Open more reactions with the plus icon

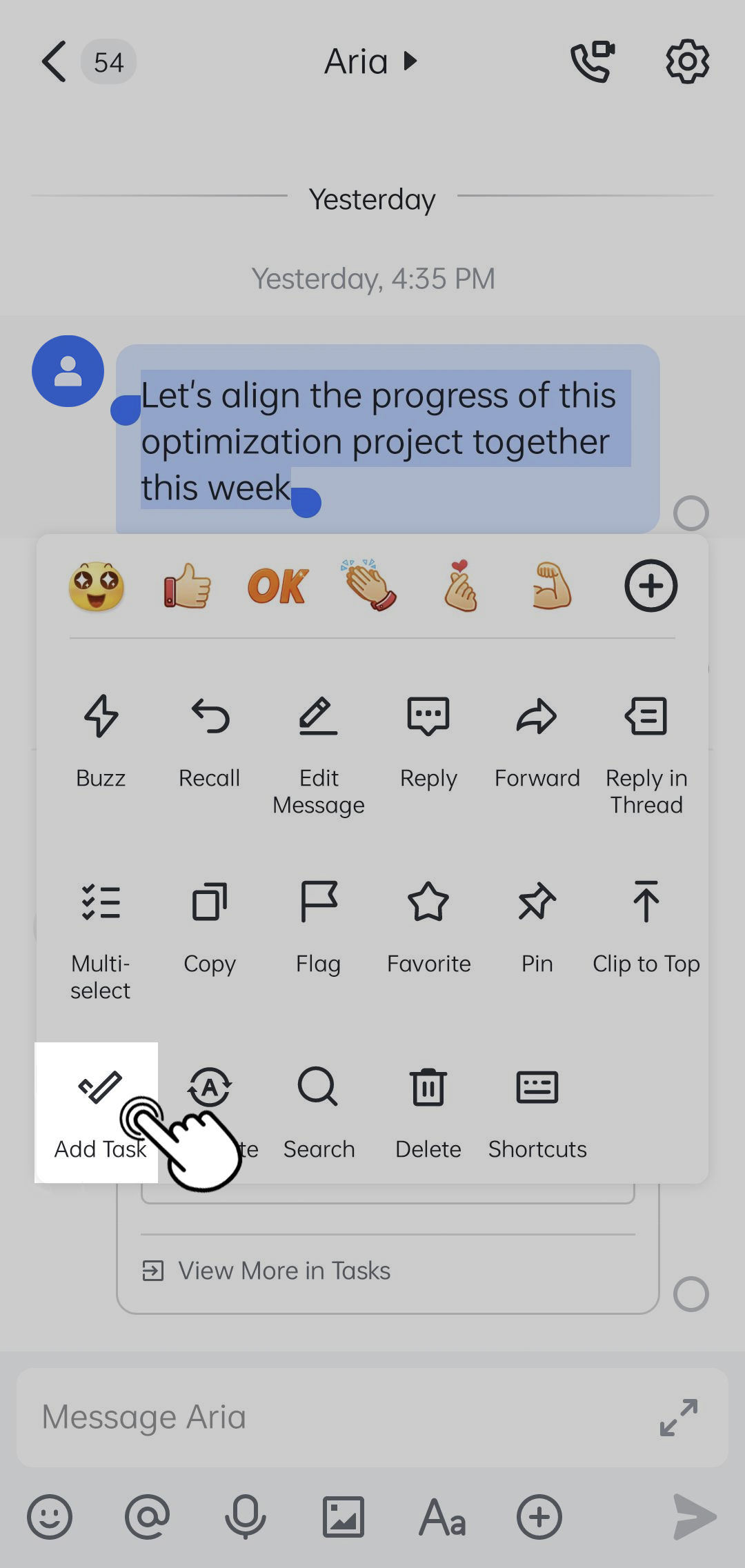point(650,586)
